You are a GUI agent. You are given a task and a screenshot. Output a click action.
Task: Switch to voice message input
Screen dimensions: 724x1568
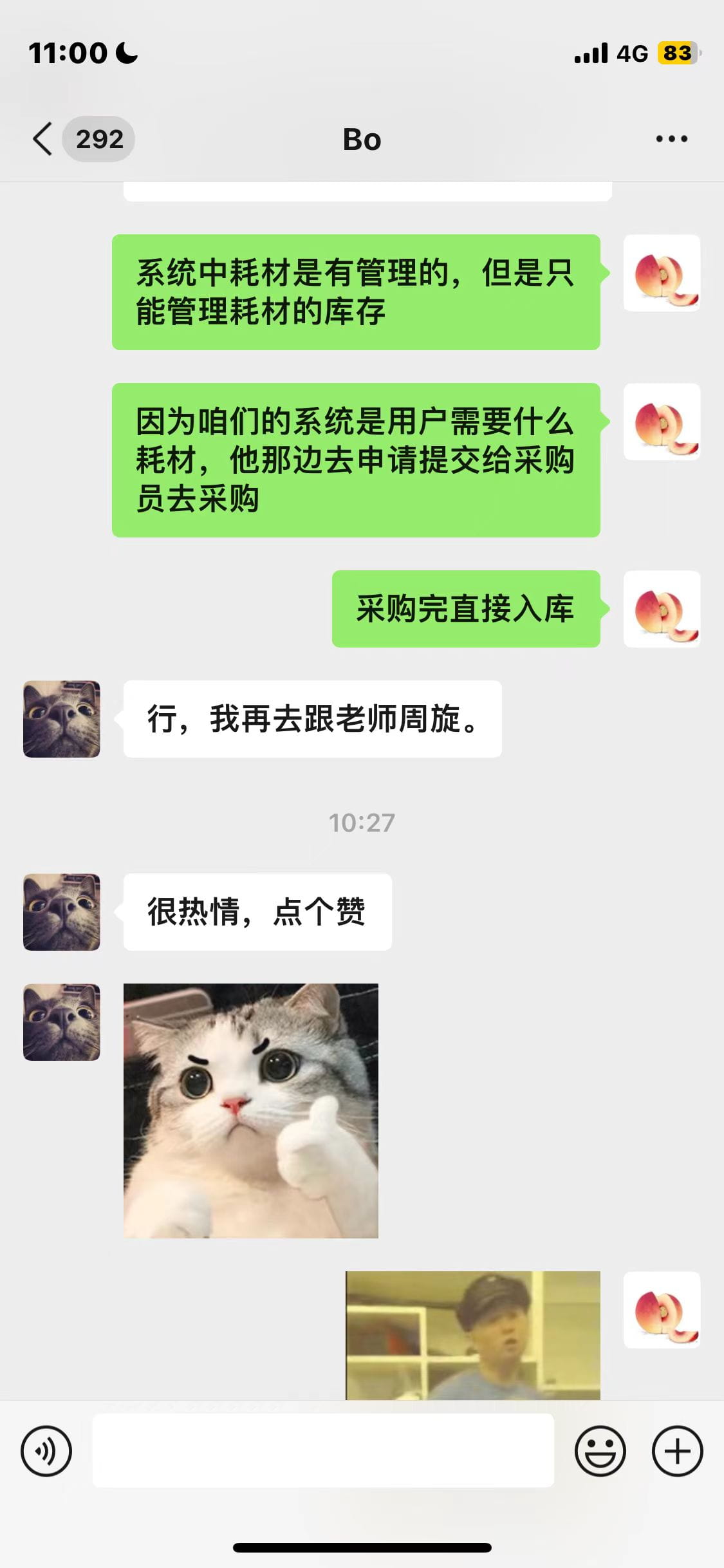(x=46, y=1451)
